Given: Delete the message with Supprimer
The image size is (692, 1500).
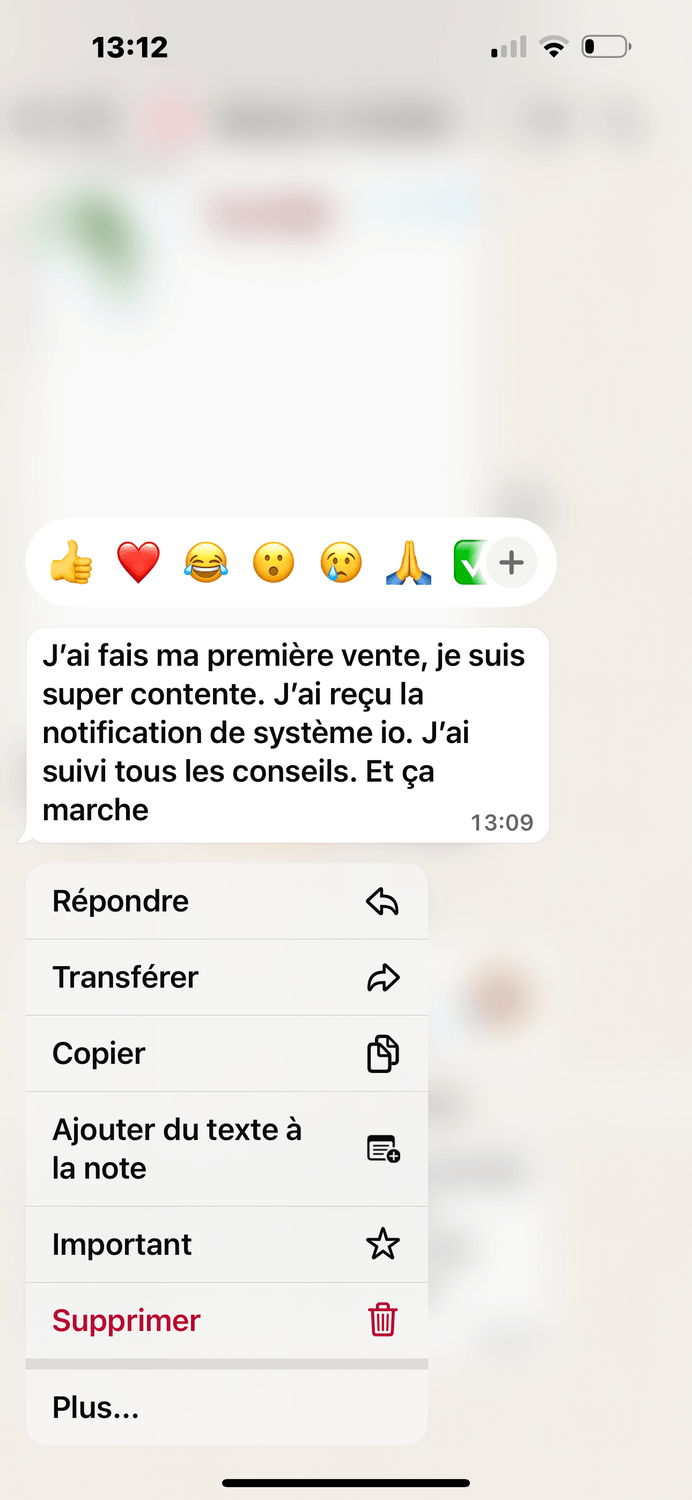Looking at the screenshot, I should click(x=227, y=1321).
